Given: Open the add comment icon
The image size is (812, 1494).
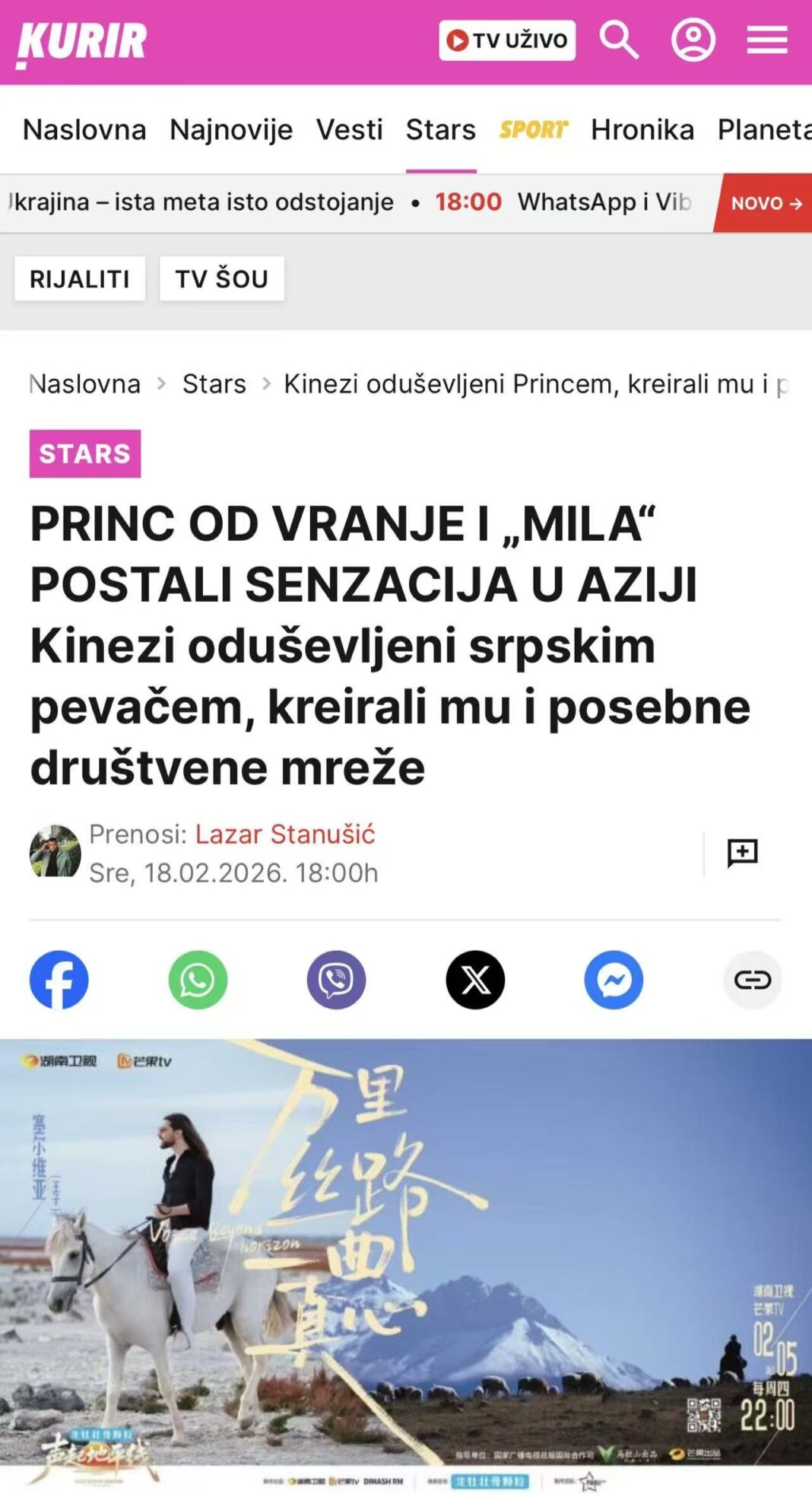Looking at the screenshot, I should click(x=742, y=853).
